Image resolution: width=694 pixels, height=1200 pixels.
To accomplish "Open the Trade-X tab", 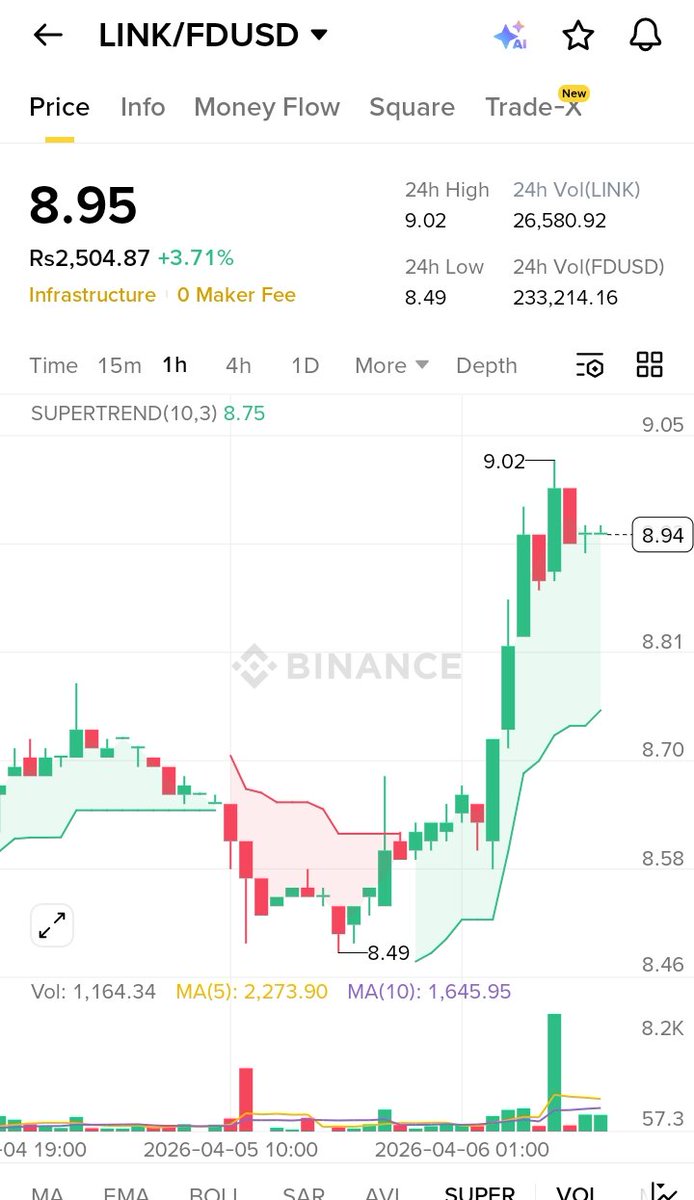I will tap(533, 107).
